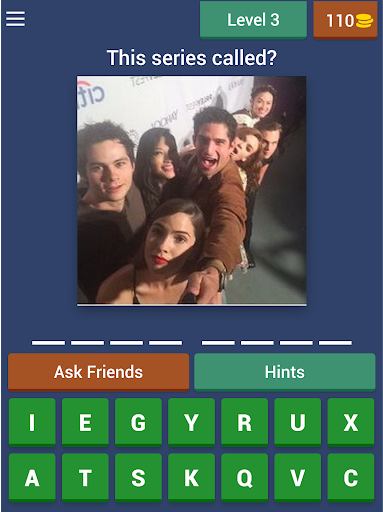Select letter C tile
This screenshot has height=512, width=383.
[351, 478]
